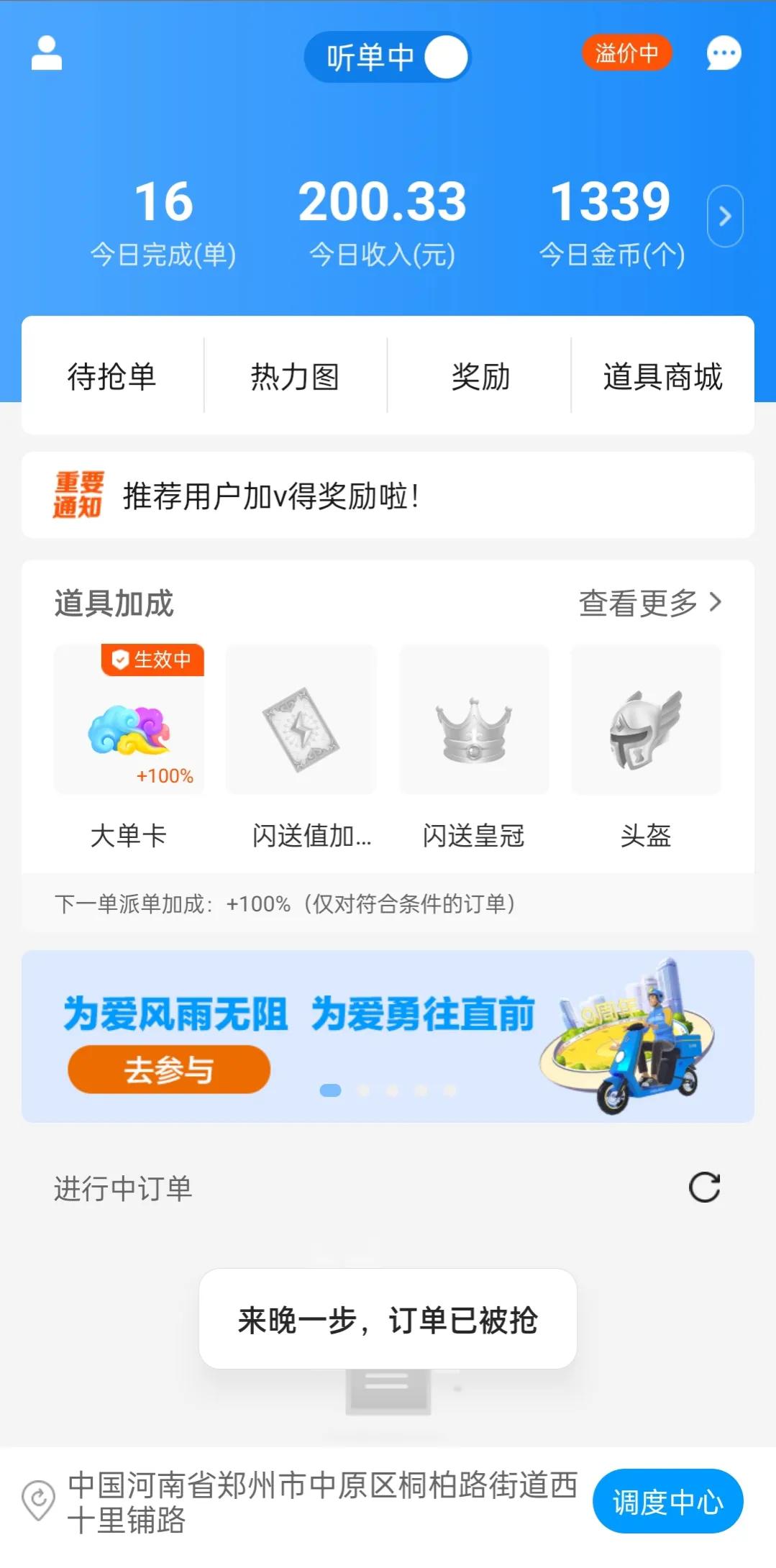Toggle the 听单中 order-listening switch

(387, 58)
